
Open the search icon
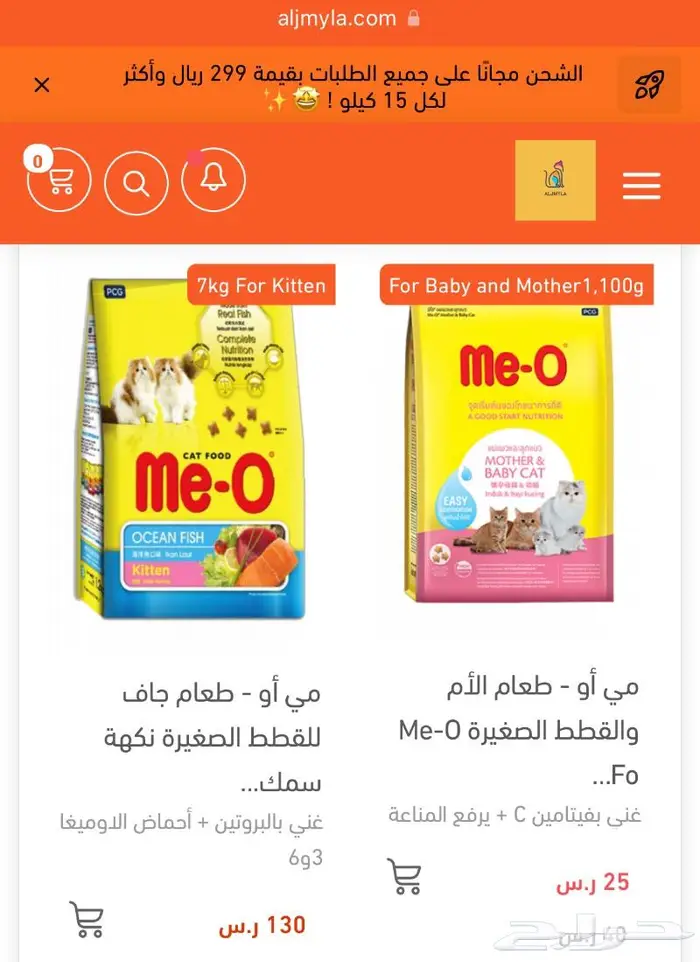(137, 182)
